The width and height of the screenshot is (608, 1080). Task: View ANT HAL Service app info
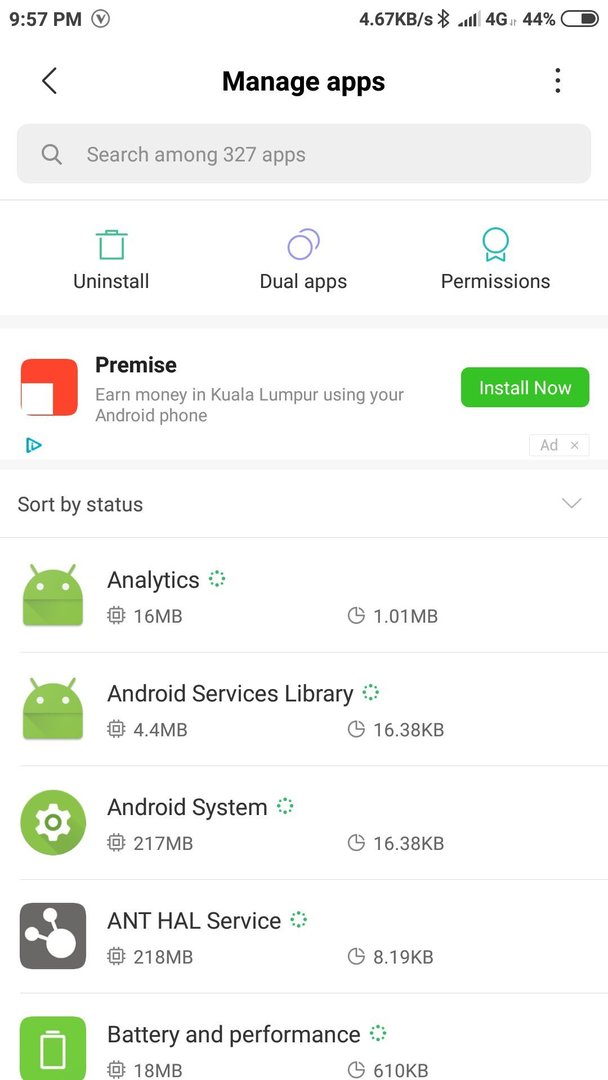tap(304, 937)
